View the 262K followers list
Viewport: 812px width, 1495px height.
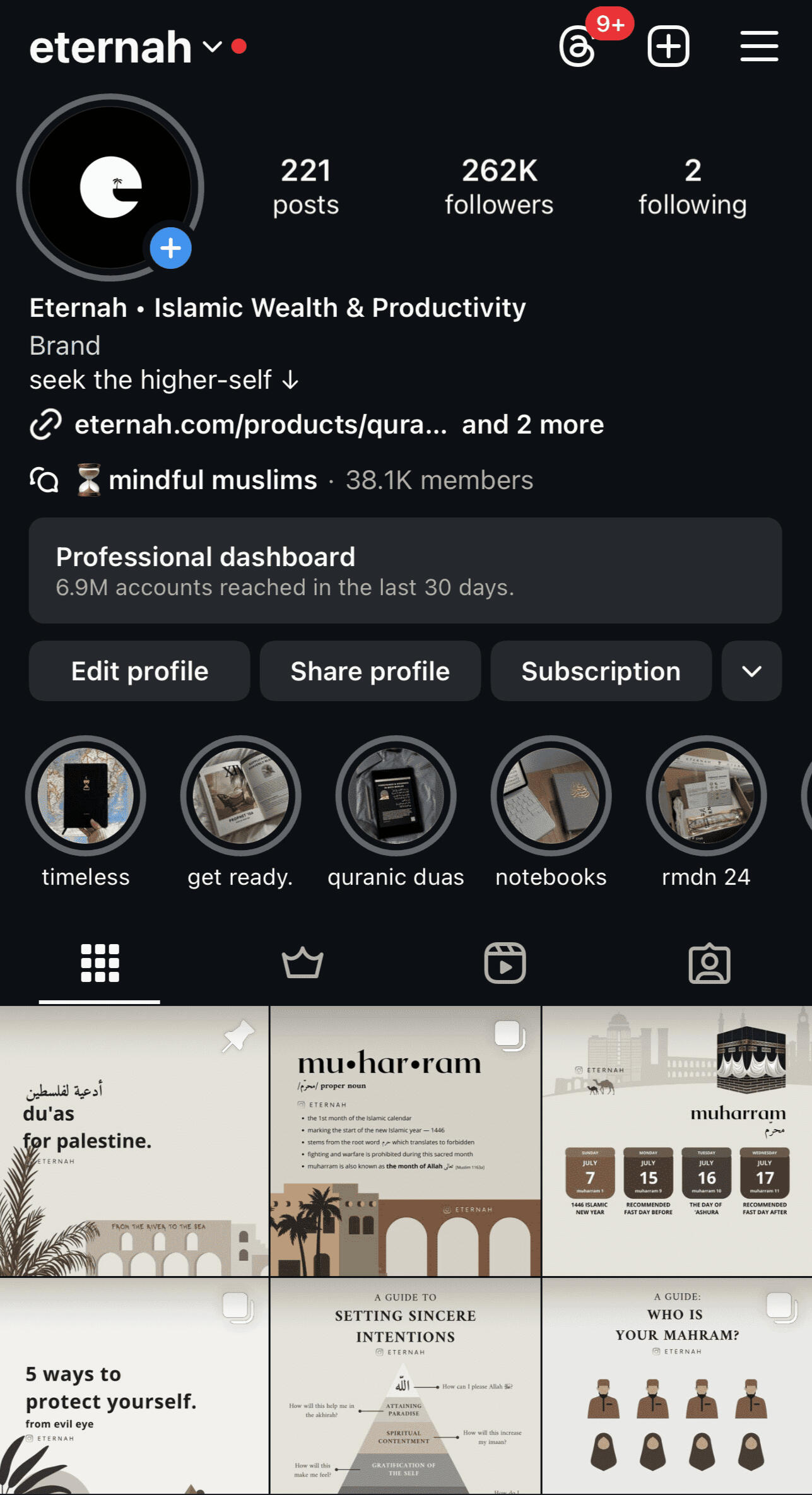[x=498, y=187]
